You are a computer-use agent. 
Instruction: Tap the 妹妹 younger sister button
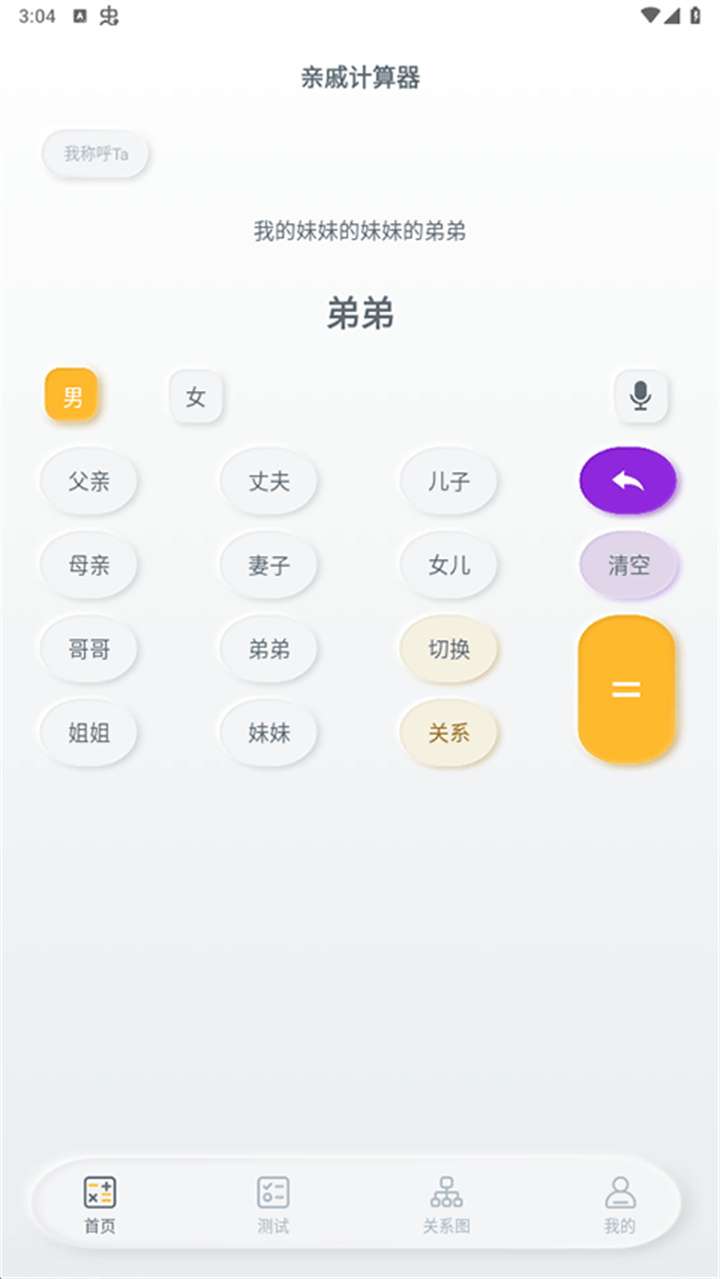(268, 732)
